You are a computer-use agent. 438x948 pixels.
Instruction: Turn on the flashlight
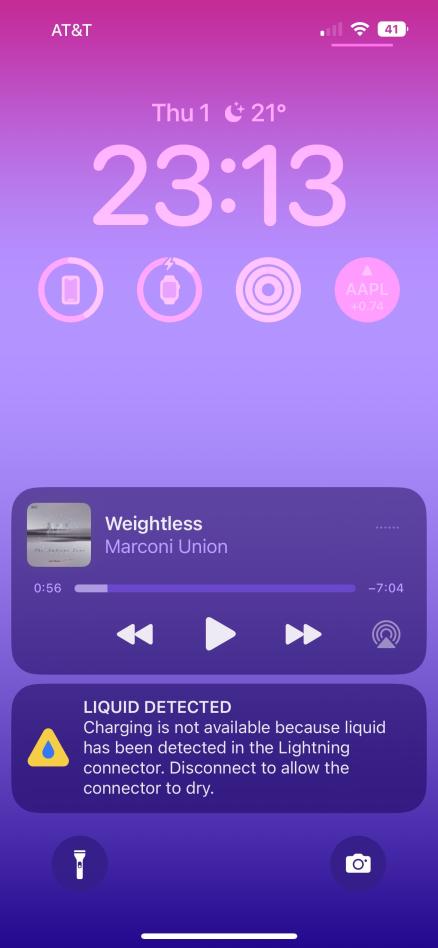pos(80,863)
